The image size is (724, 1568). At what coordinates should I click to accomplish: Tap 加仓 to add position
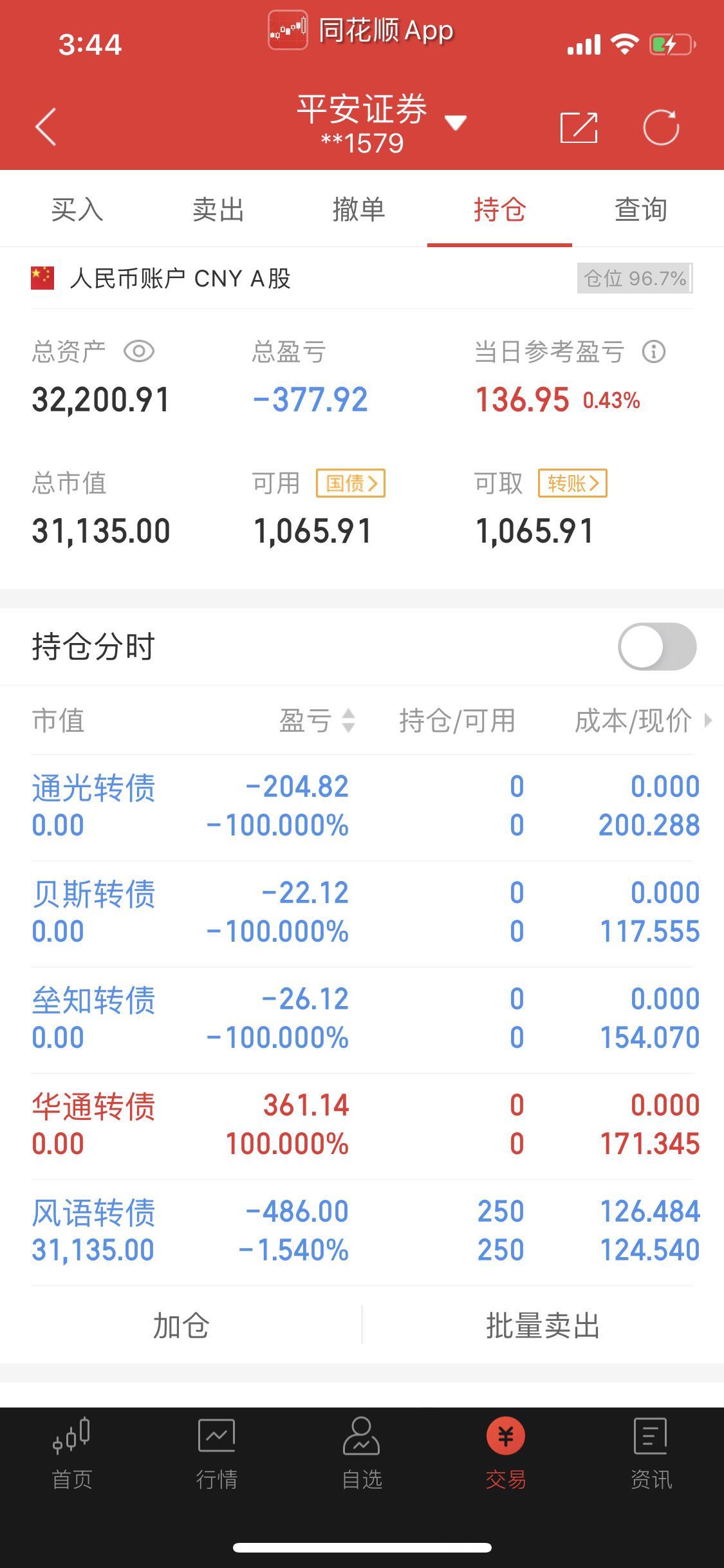(x=181, y=1325)
